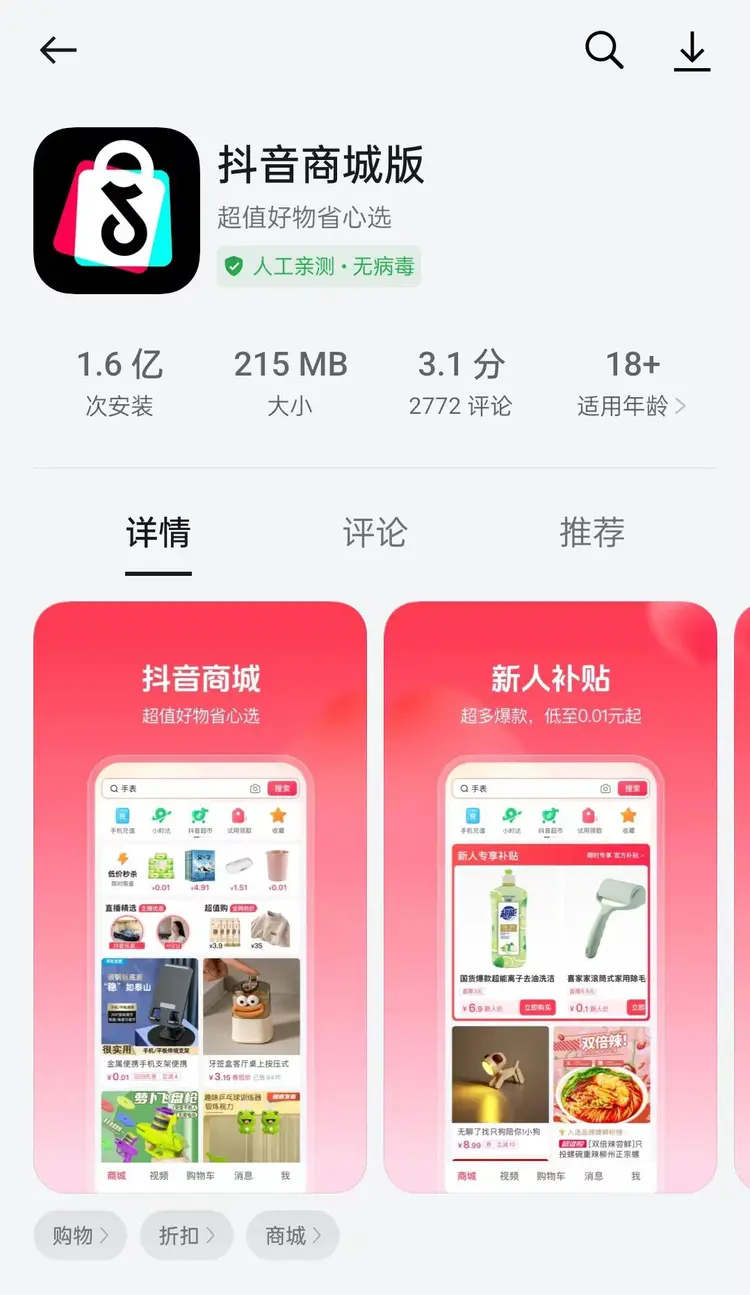Go back using the top-left arrow
750x1295 pixels.
coord(58,50)
